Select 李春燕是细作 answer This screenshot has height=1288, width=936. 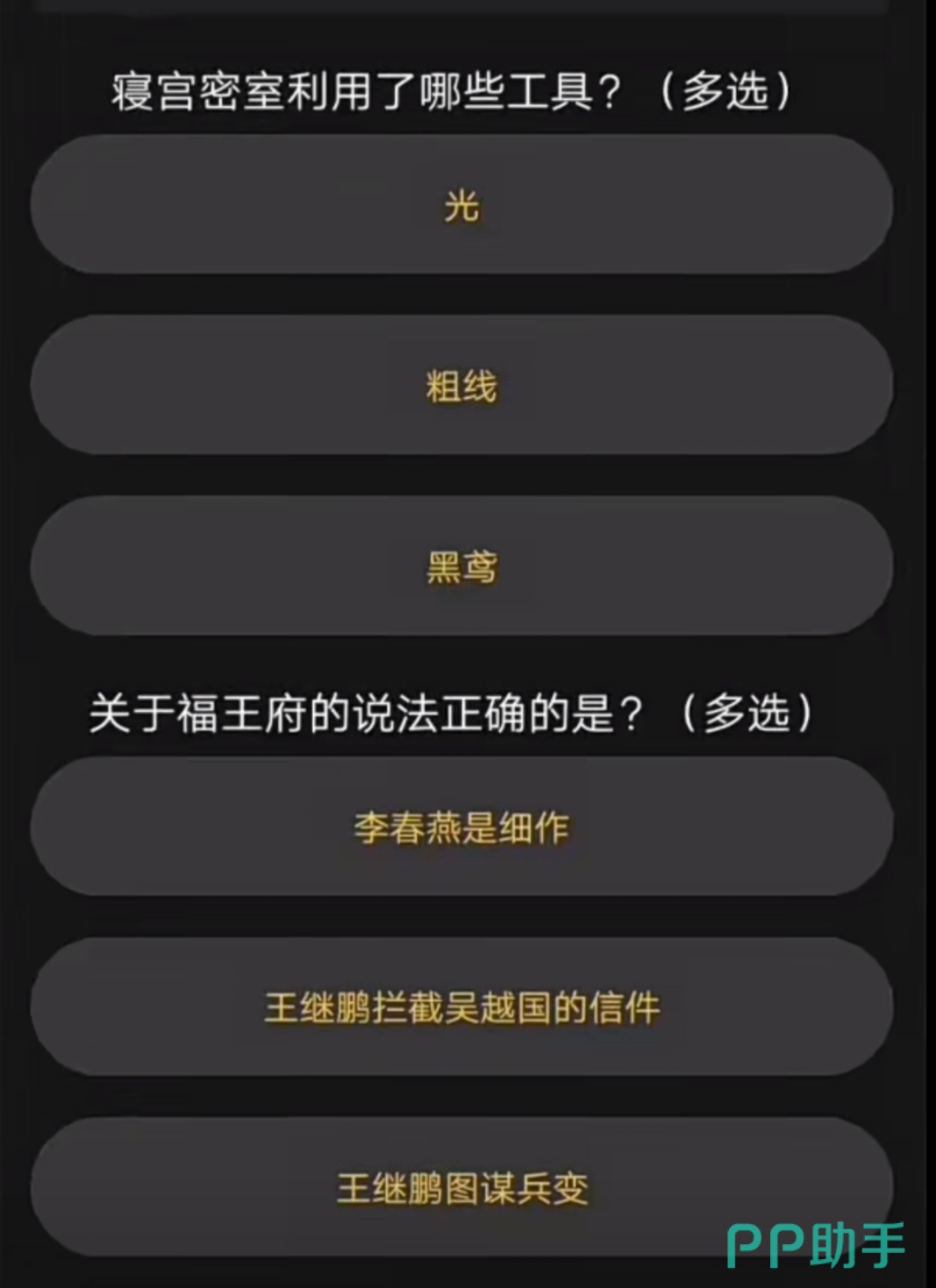coord(461,827)
